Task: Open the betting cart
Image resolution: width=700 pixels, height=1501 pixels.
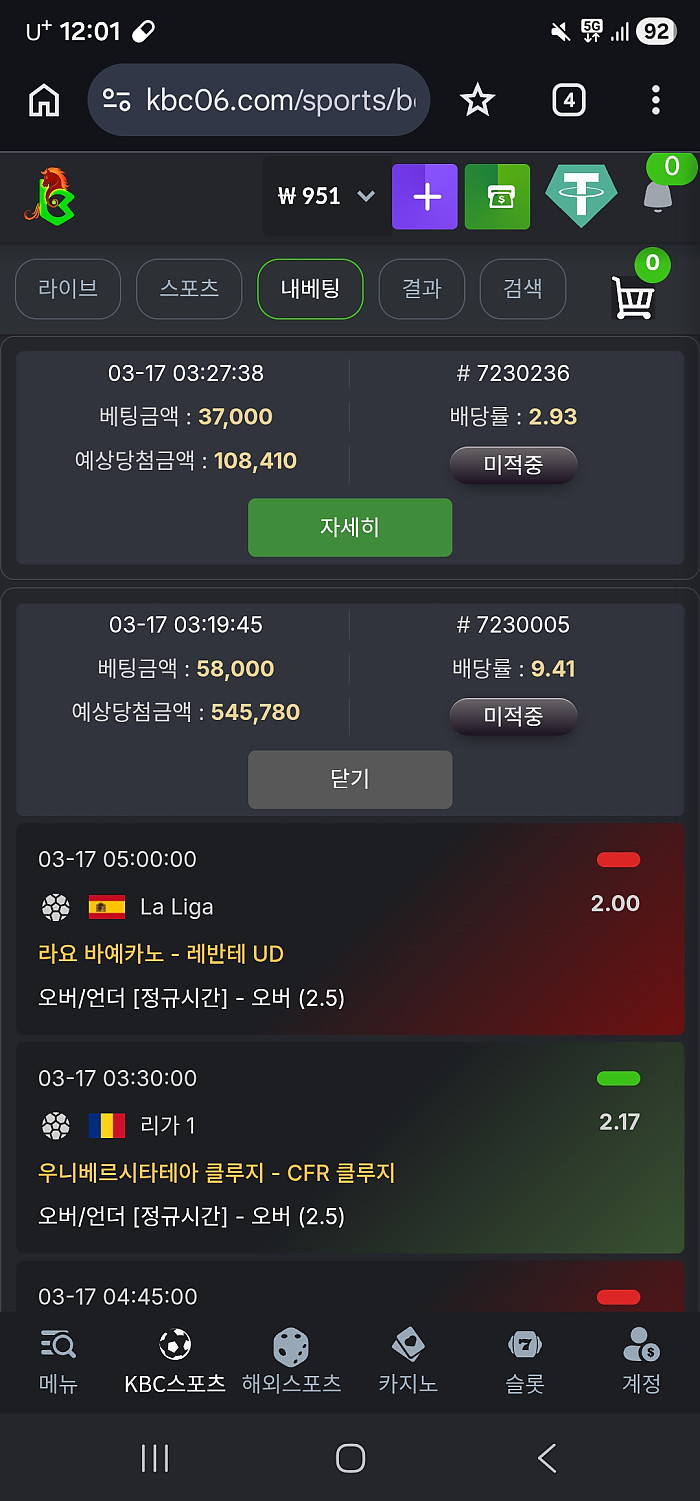Action: pos(634,296)
